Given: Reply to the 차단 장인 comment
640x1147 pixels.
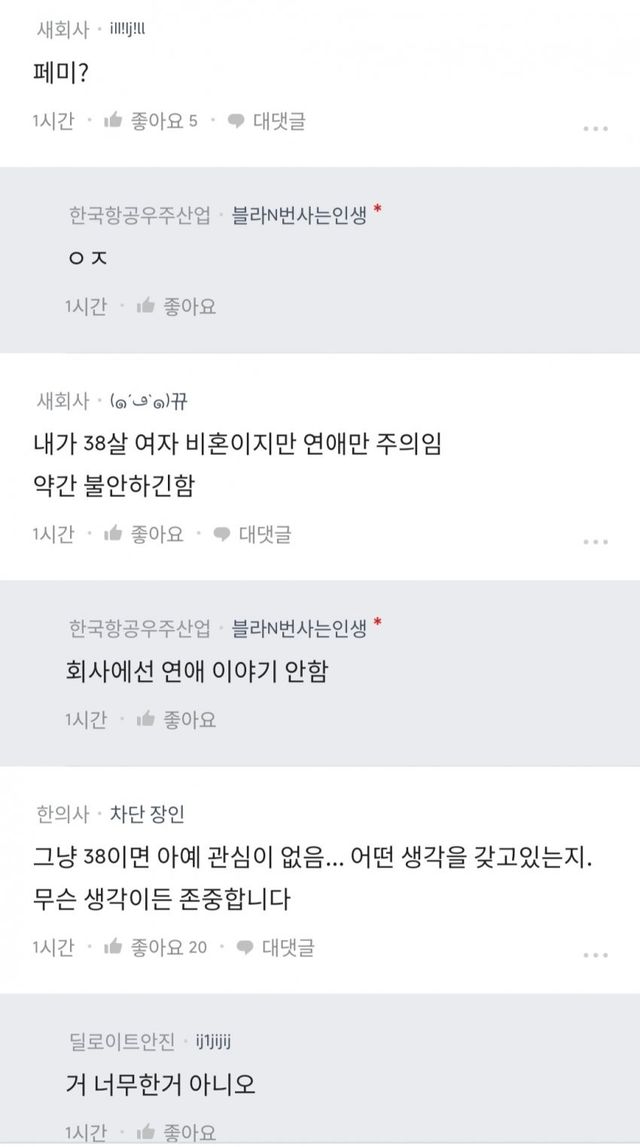Looking at the screenshot, I should coord(275,947).
